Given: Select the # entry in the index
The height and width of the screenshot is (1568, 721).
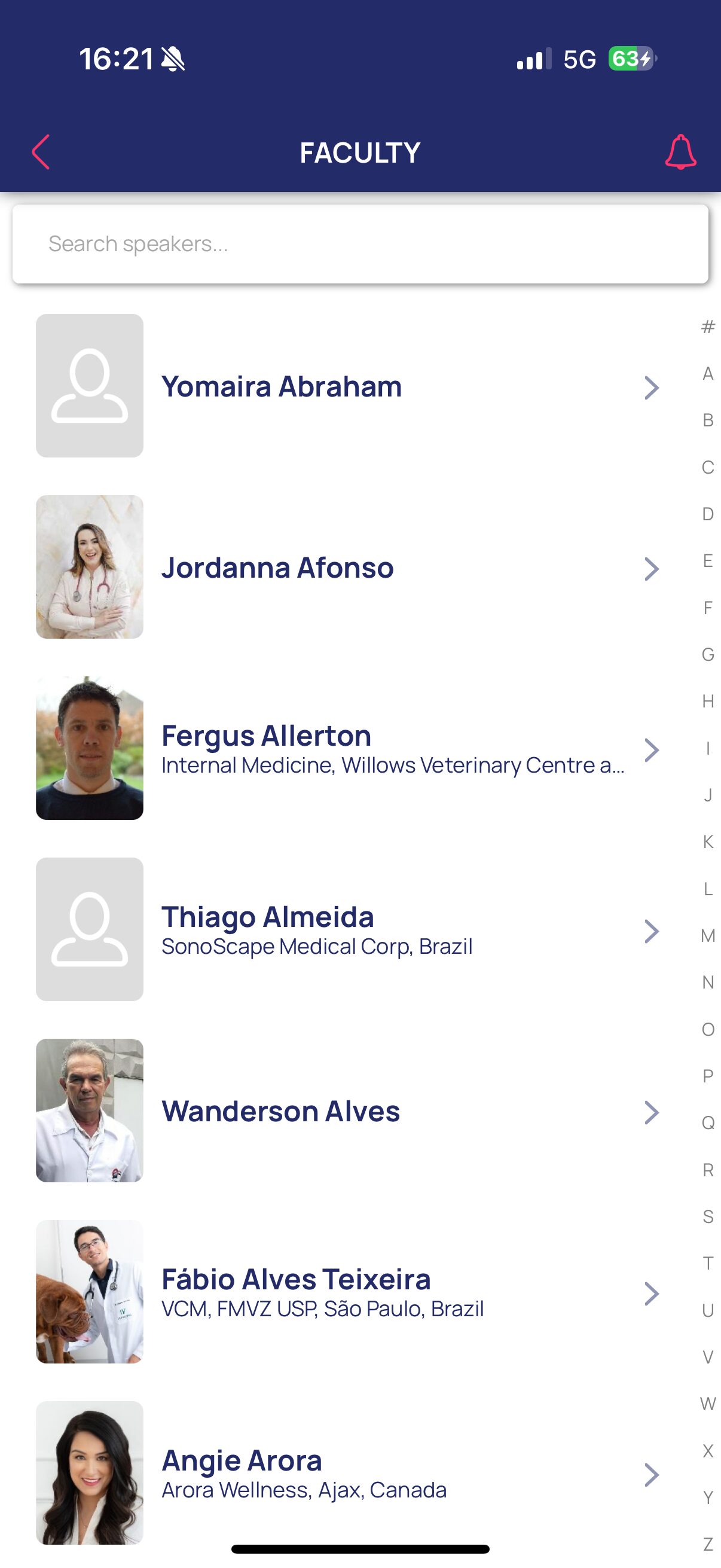Looking at the screenshot, I should click(708, 327).
